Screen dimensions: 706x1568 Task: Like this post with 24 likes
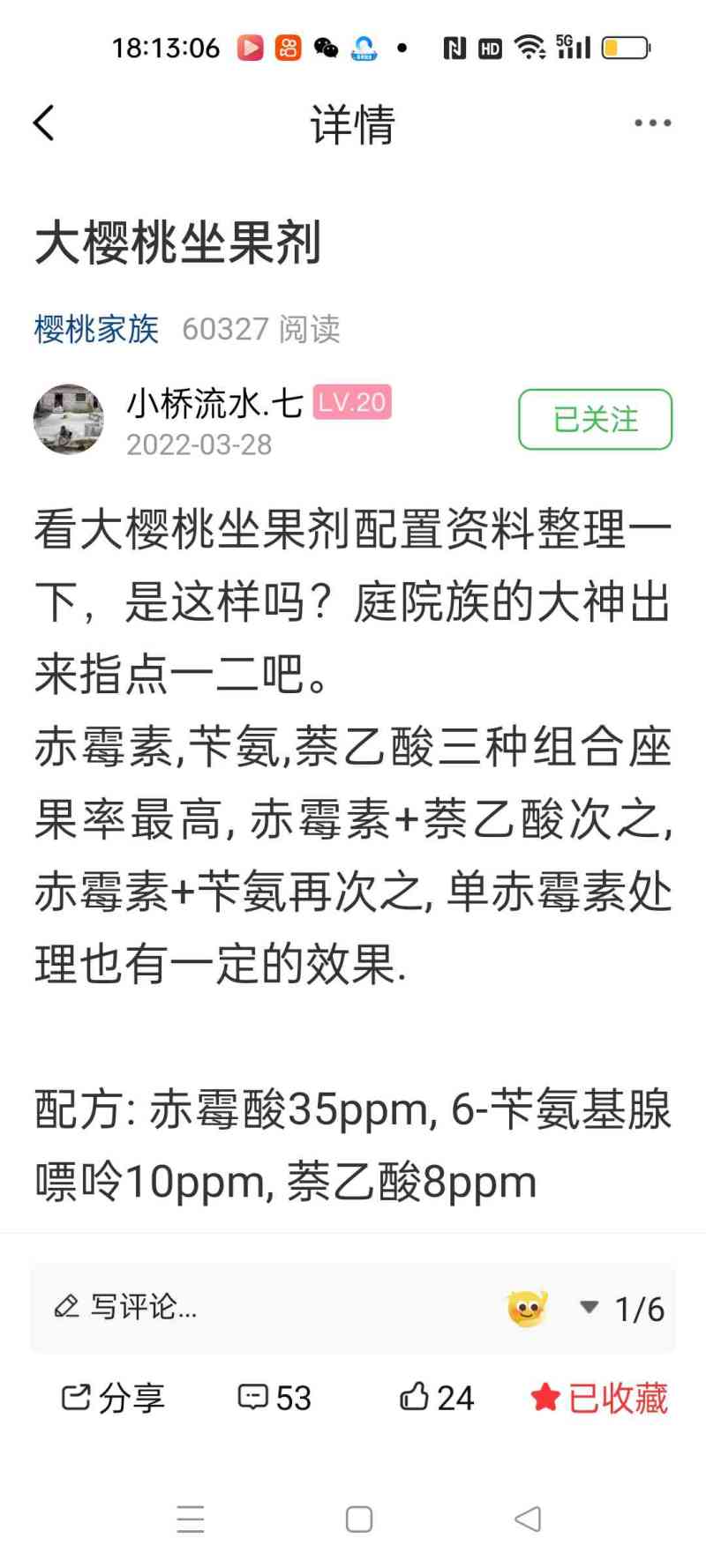click(x=438, y=1398)
